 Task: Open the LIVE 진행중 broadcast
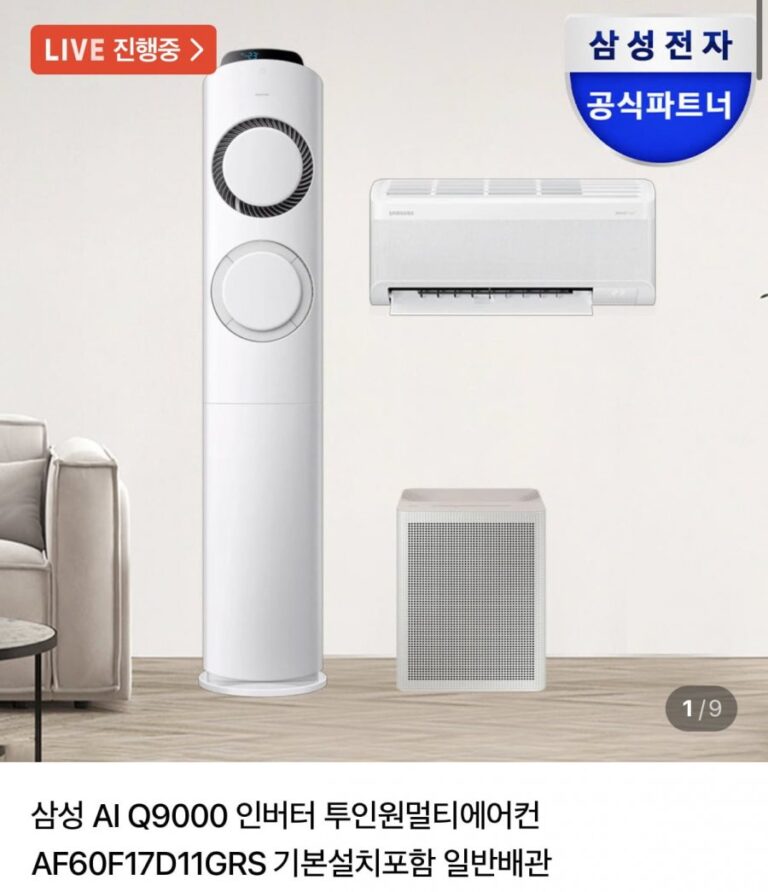(x=123, y=49)
